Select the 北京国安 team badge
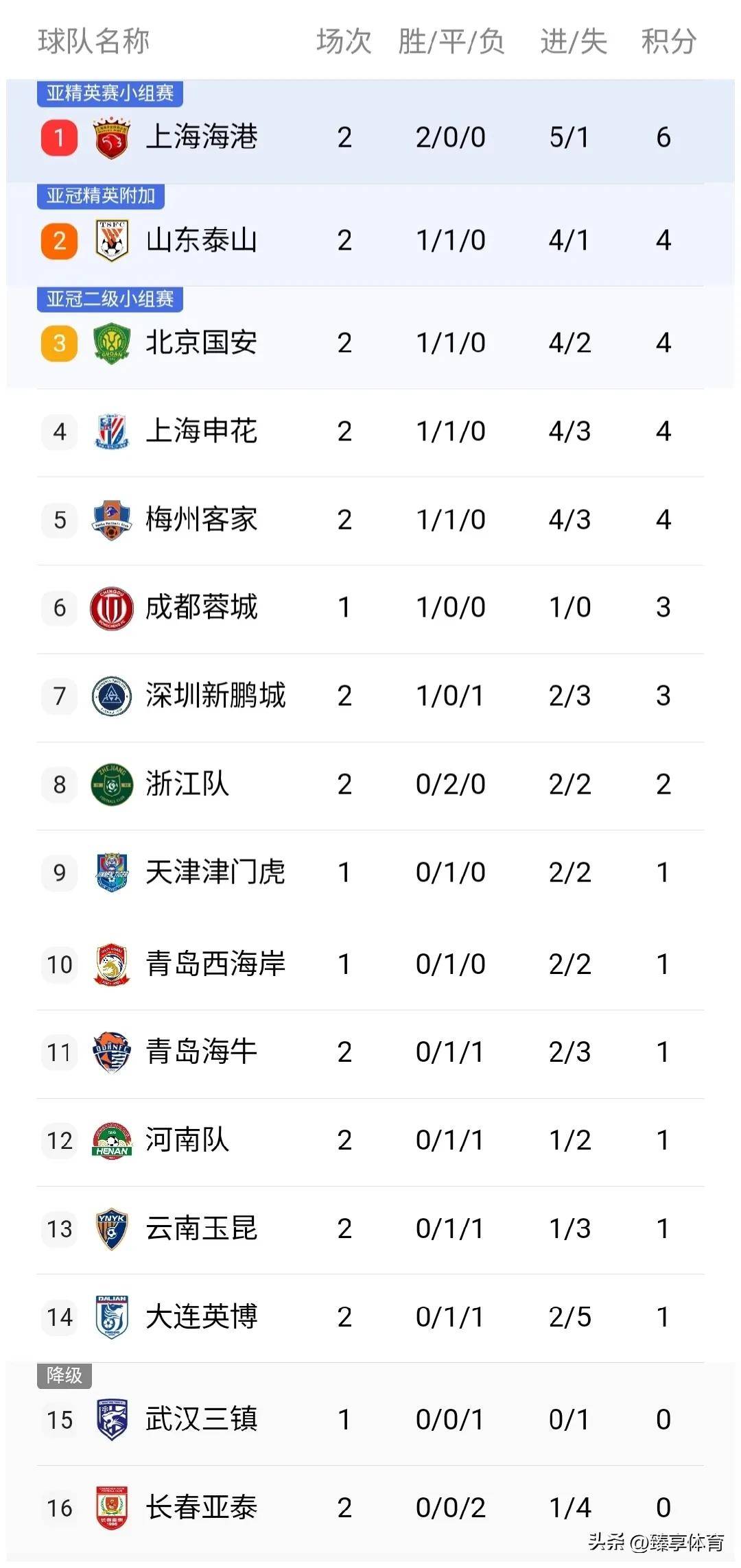This screenshot has width=741, height=1568. (110, 343)
